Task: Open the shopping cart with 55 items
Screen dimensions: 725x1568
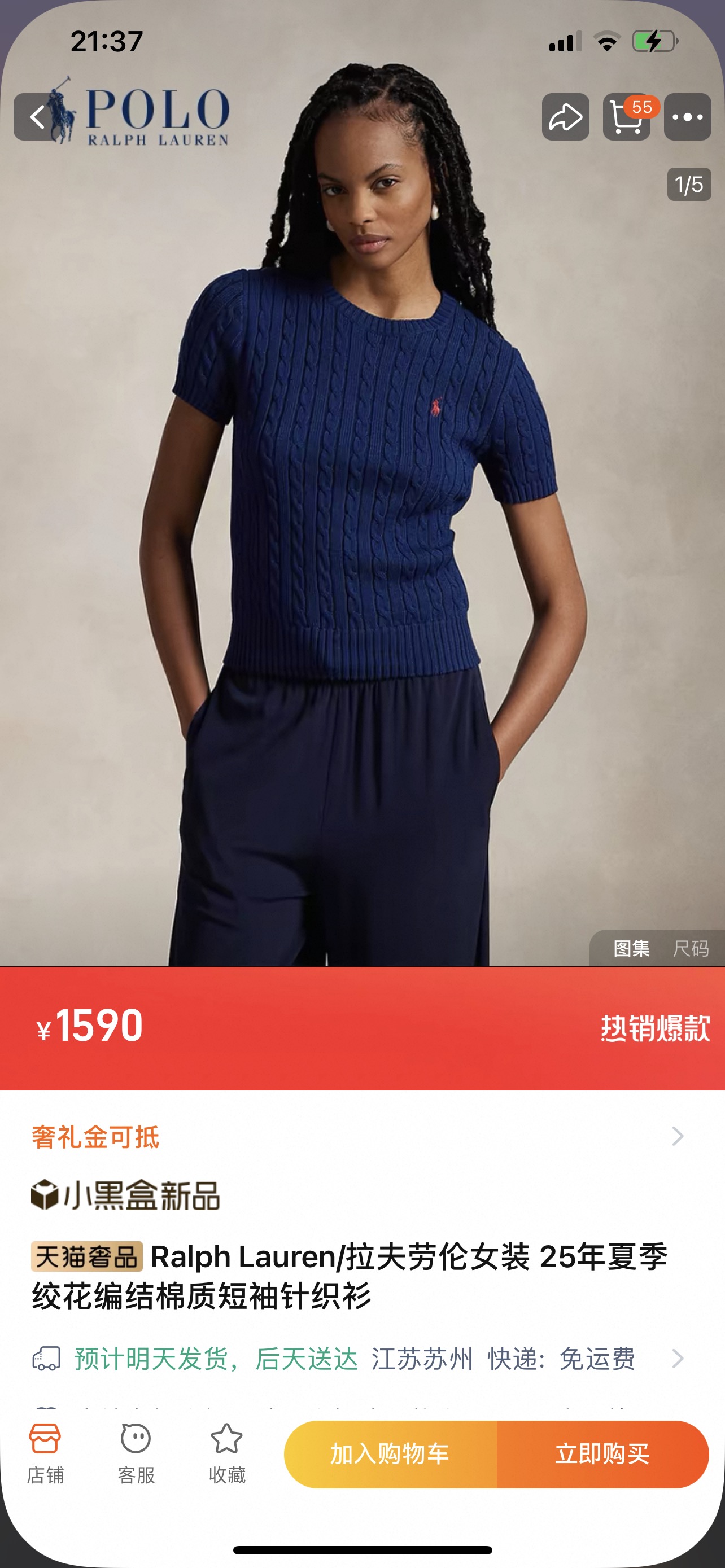Action: point(626,117)
